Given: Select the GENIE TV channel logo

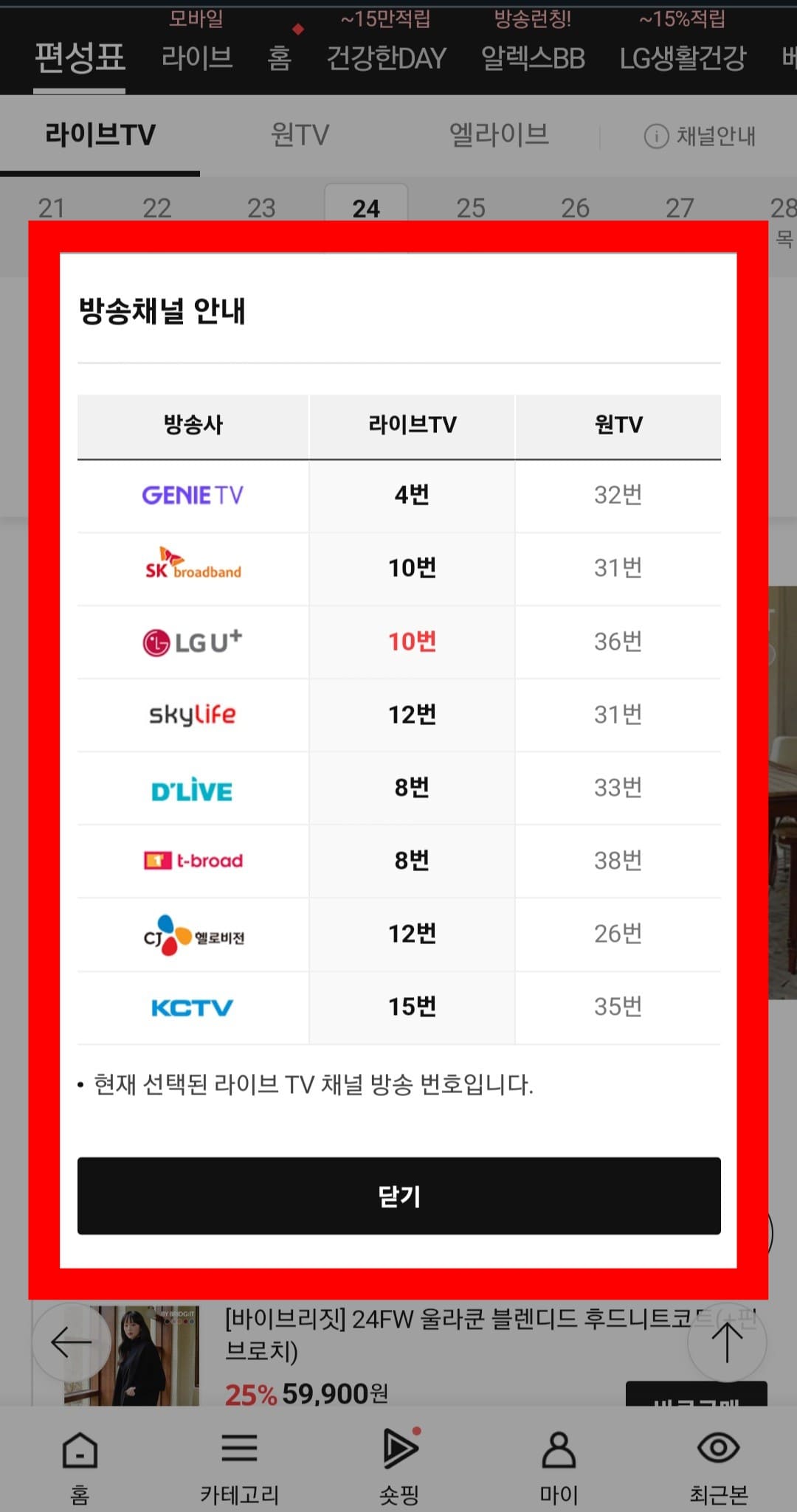Looking at the screenshot, I should coord(192,496).
